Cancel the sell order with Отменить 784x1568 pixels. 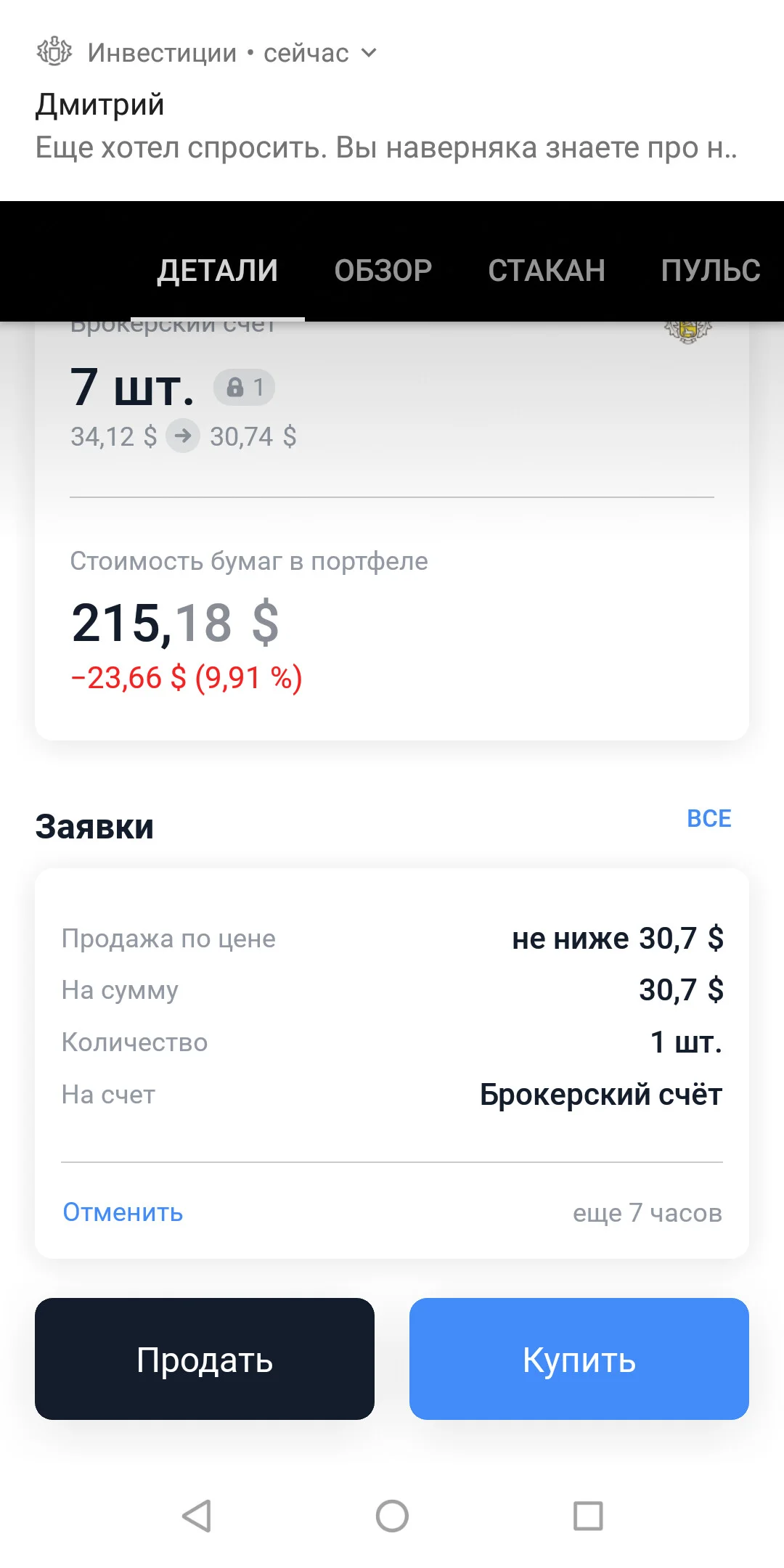click(123, 1212)
